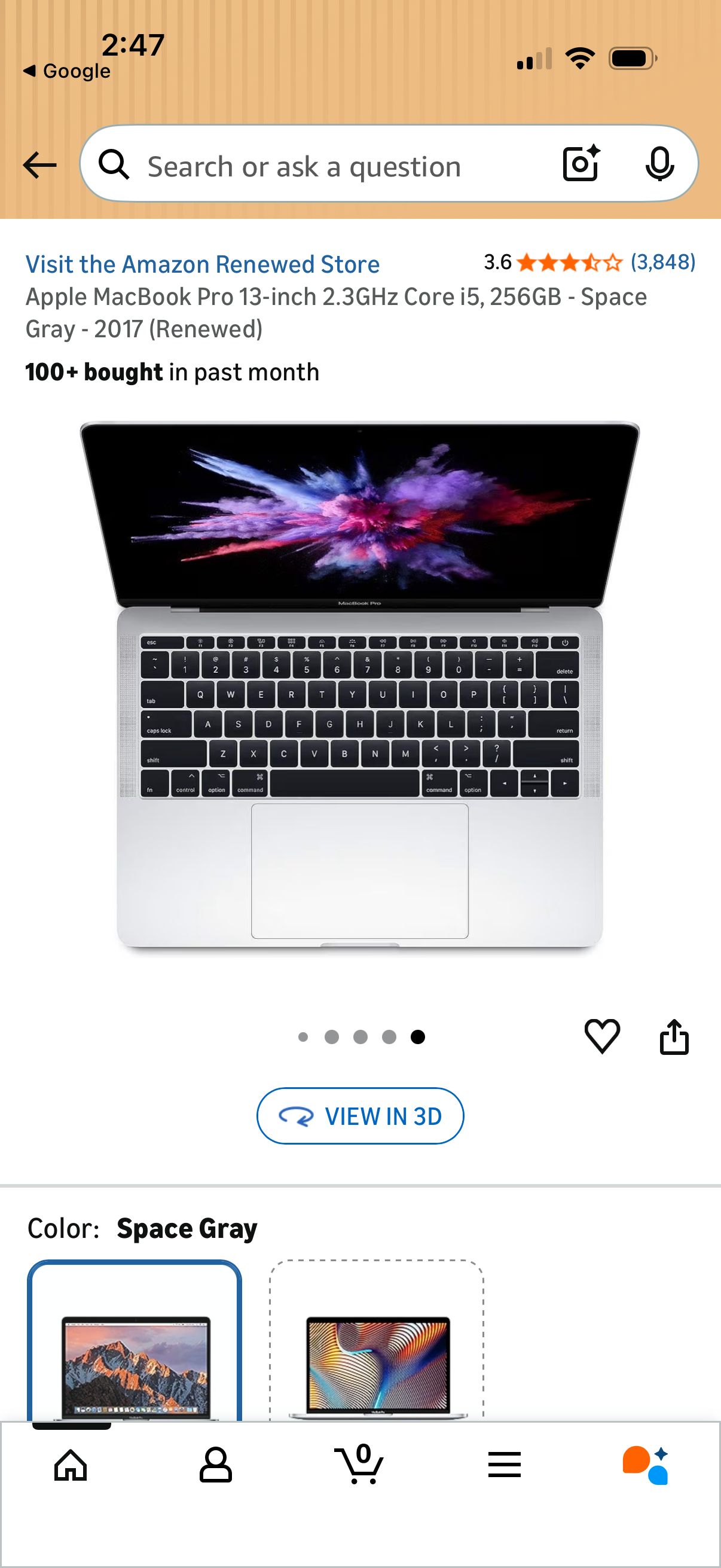Choose the unavailable silver color option
This screenshot has width=721, height=1568.
click(377, 1345)
